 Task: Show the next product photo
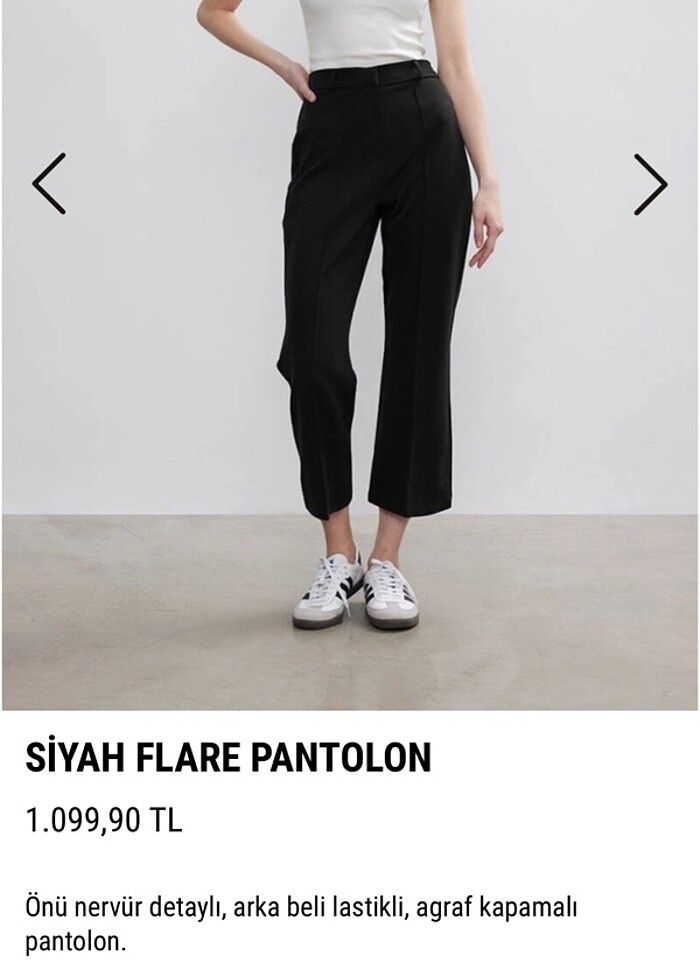[650, 184]
